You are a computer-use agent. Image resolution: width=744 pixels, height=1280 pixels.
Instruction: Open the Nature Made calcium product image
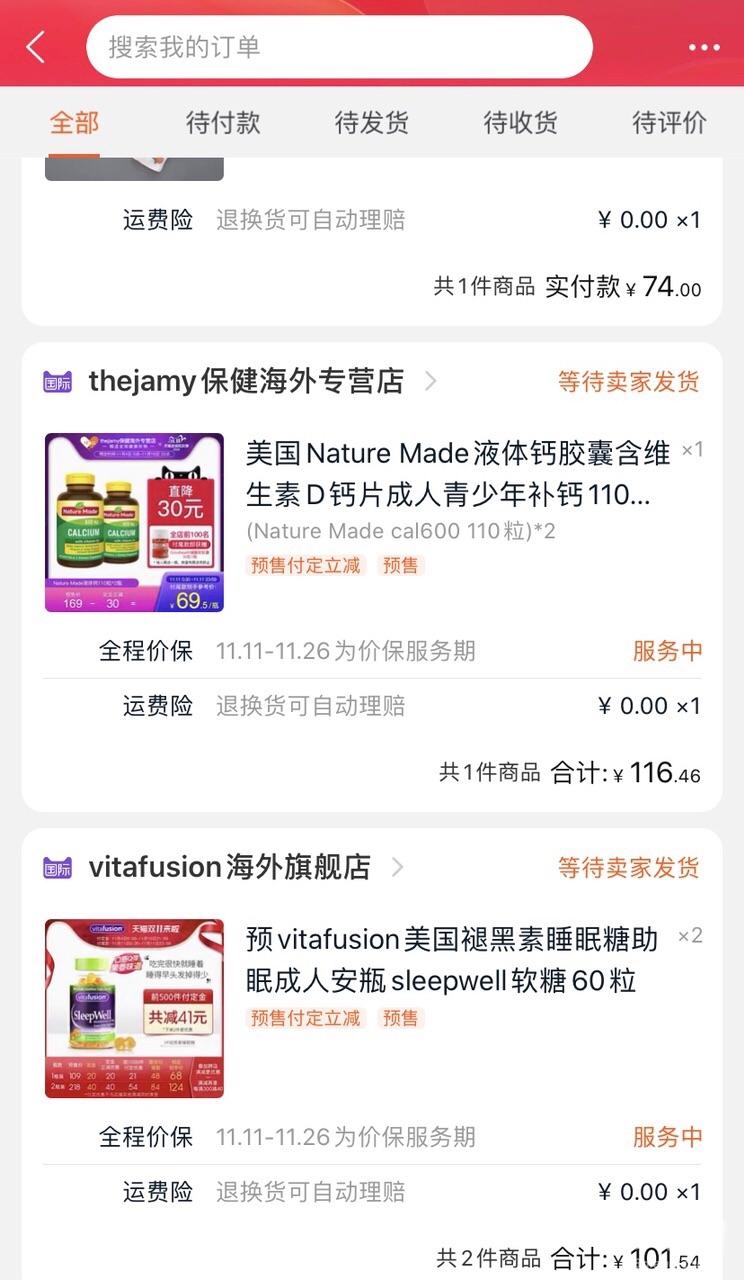(x=134, y=522)
